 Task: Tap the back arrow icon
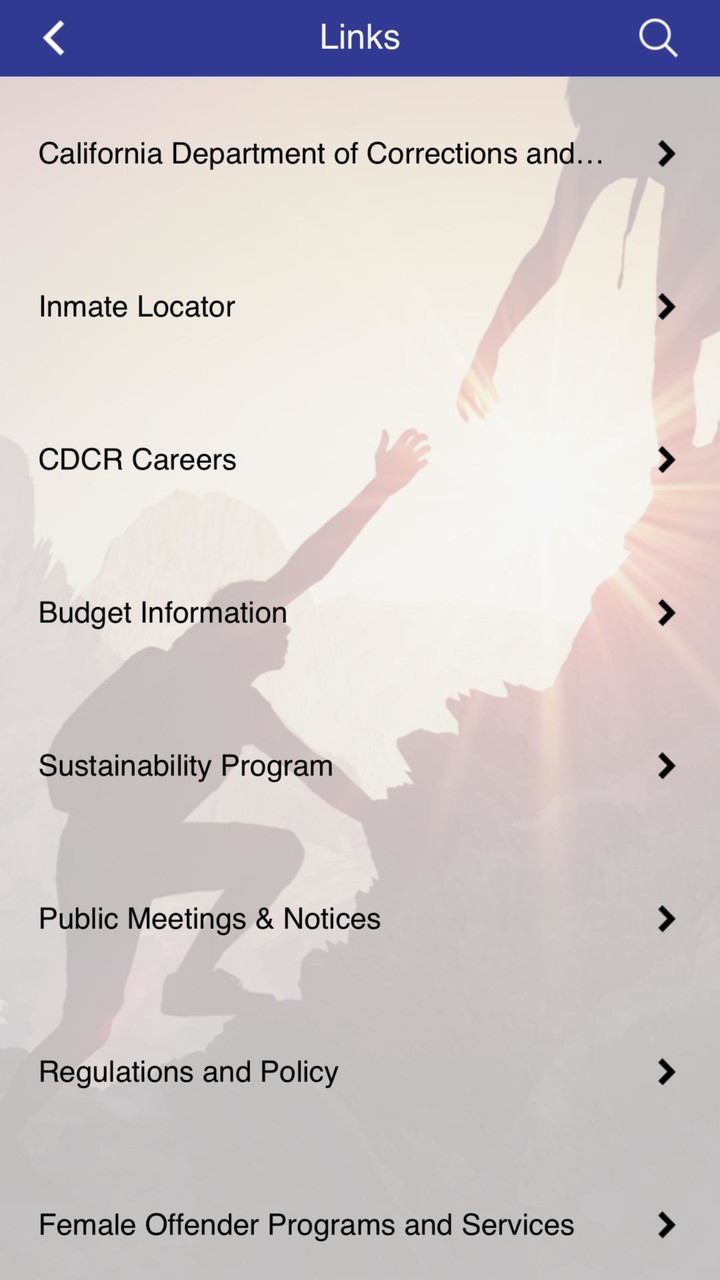tap(53, 37)
